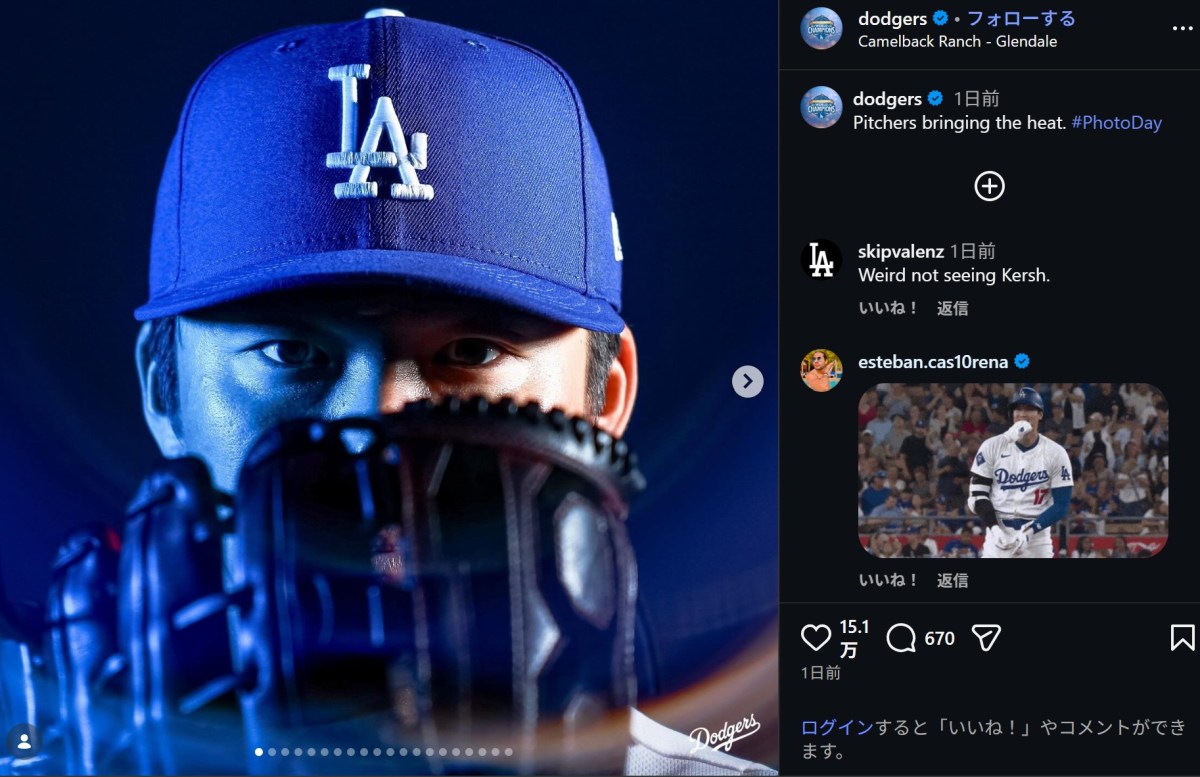This screenshot has height=777, width=1200.
Task: Show next photo in the carousel
Action: pyautogui.click(x=747, y=381)
